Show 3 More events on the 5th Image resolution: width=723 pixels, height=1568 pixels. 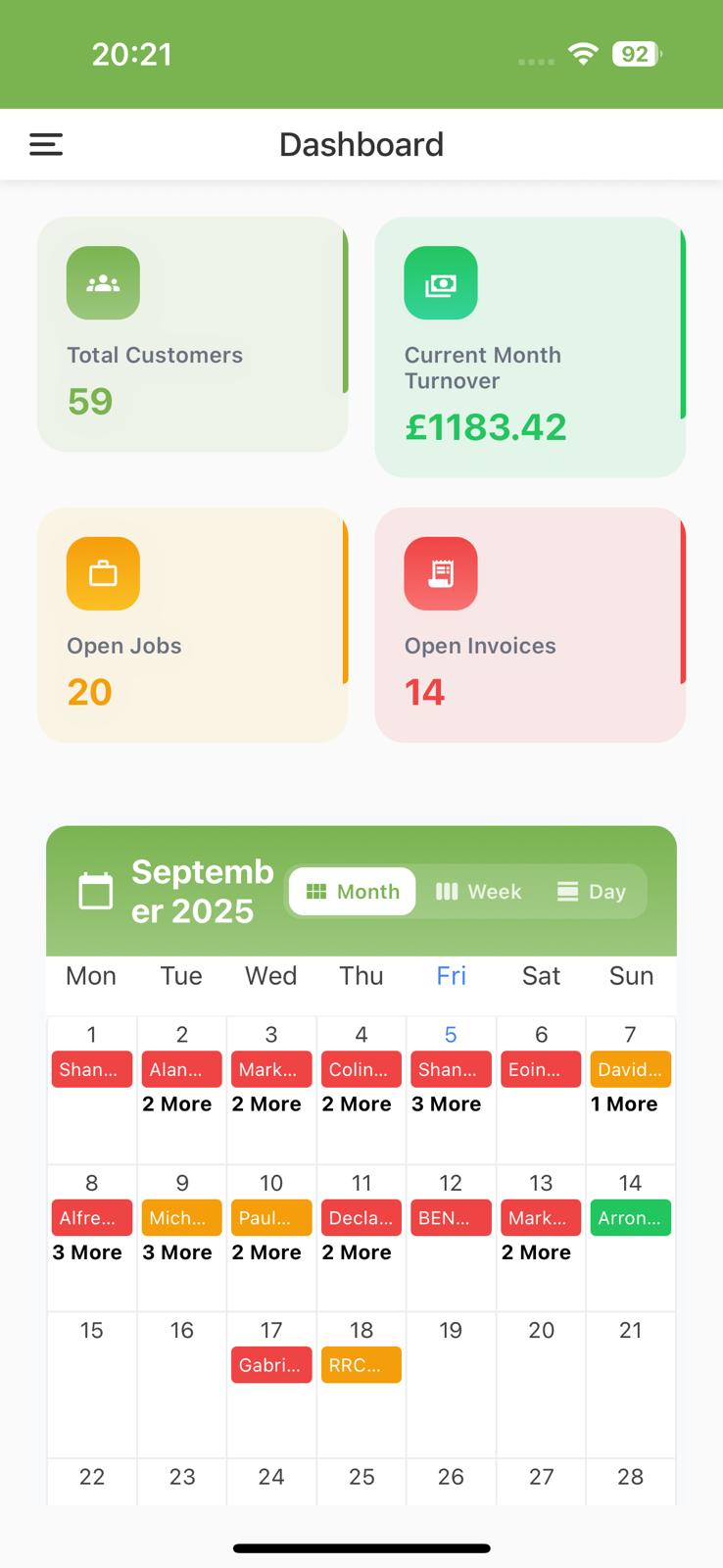pos(447,1104)
